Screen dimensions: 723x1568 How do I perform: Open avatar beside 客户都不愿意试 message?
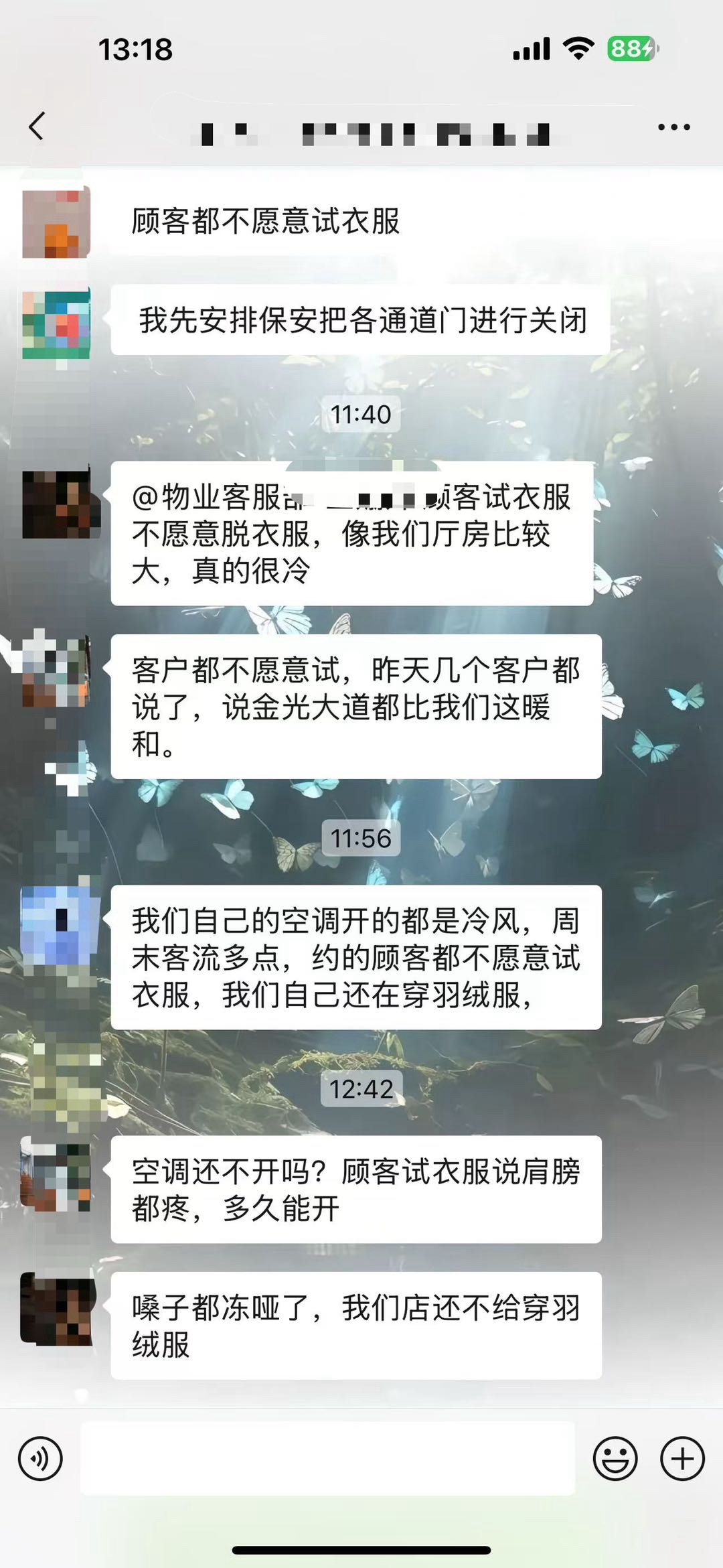click(56, 672)
